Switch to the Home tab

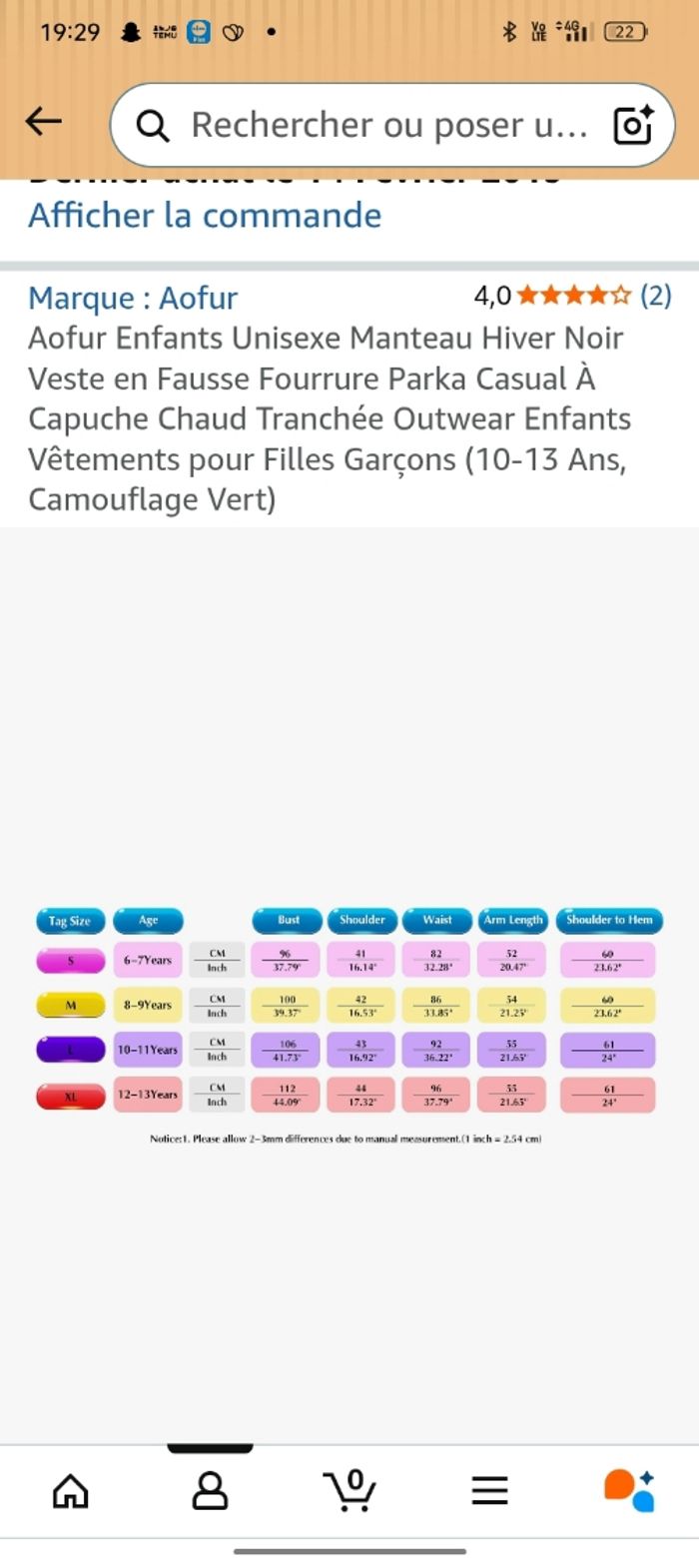(70, 1491)
